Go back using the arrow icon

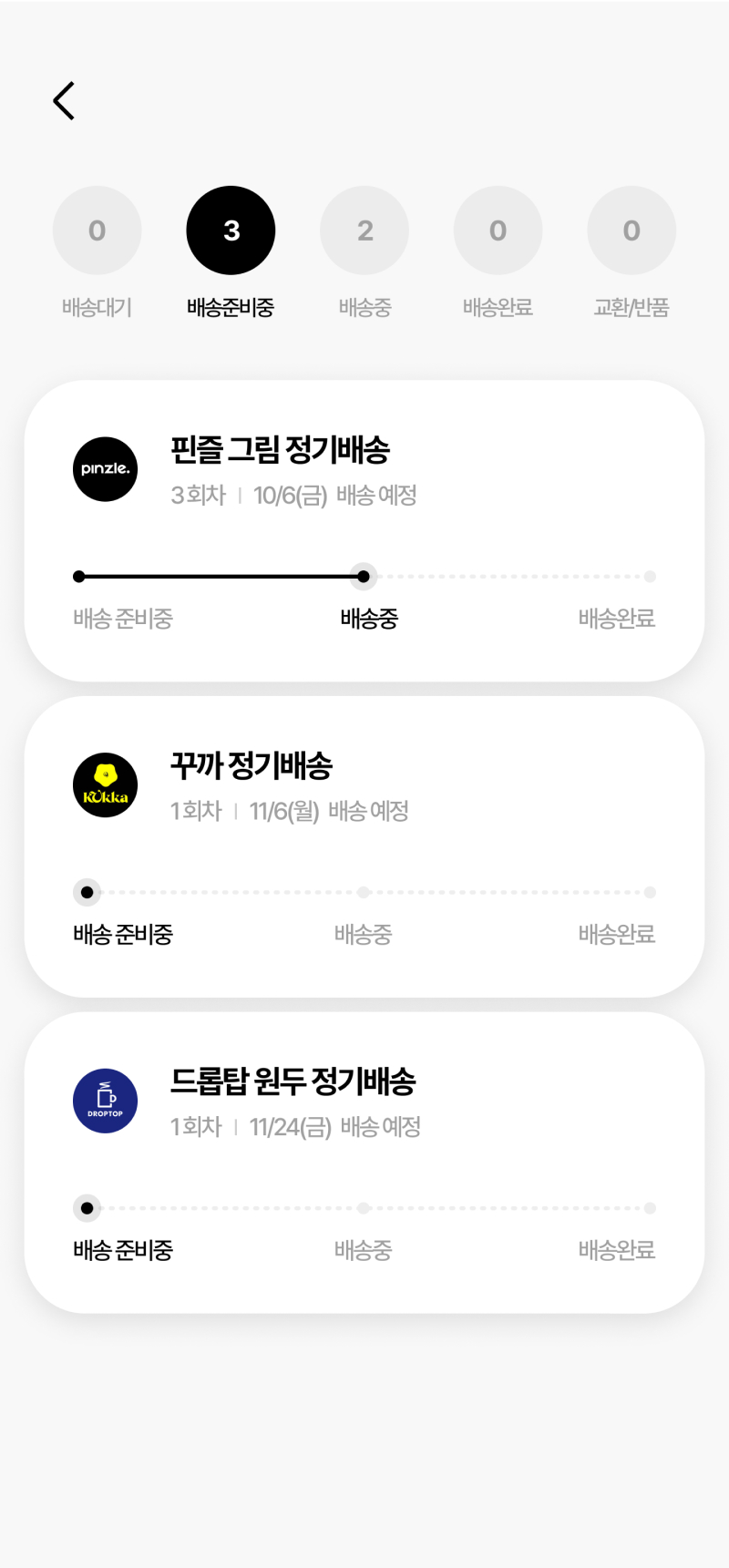pos(64,100)
